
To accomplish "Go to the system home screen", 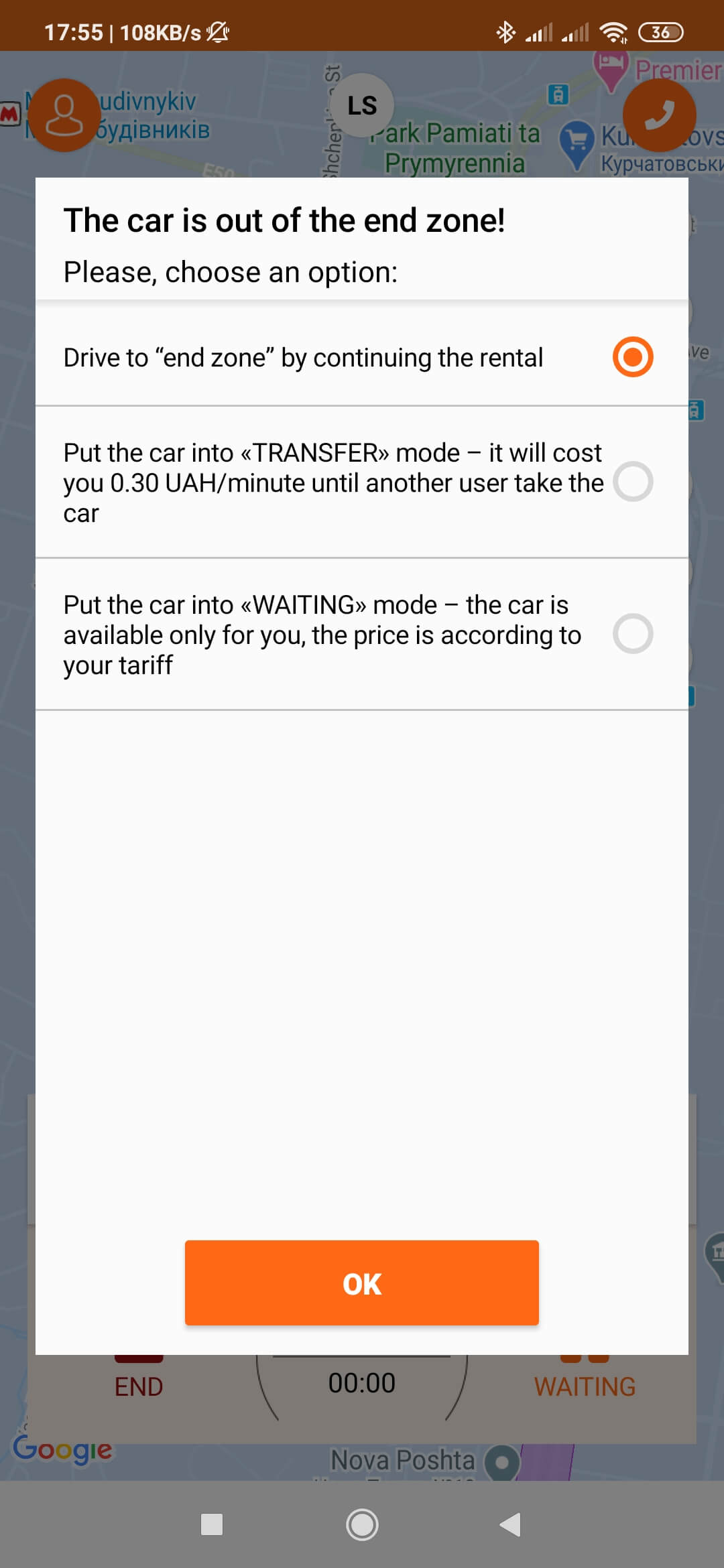I will tap(362, 1524).
